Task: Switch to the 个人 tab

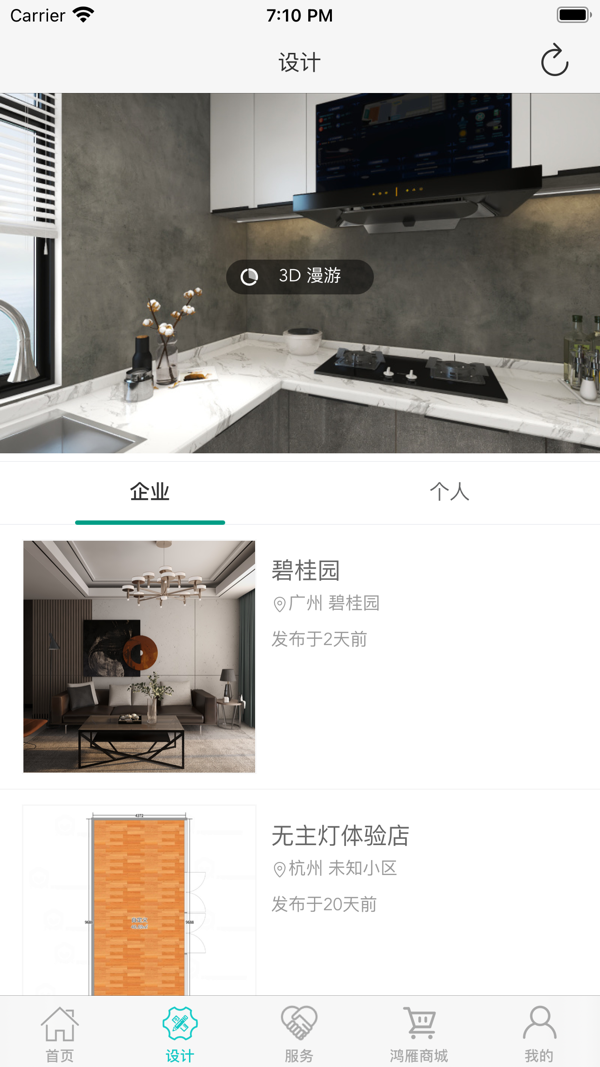Action: coord(449,492)
